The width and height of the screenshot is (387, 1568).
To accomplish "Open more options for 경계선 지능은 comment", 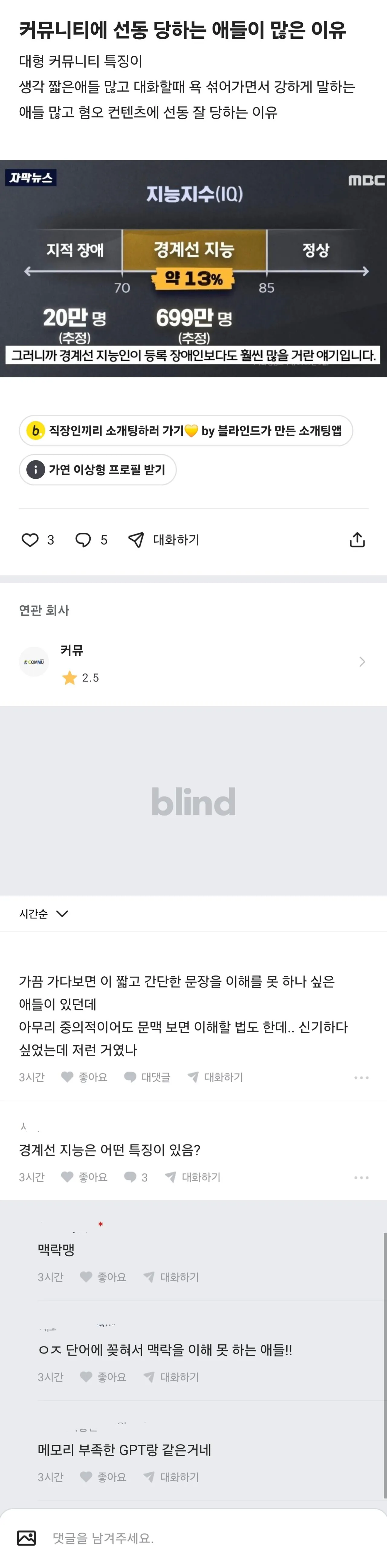I will point(361,1178).
